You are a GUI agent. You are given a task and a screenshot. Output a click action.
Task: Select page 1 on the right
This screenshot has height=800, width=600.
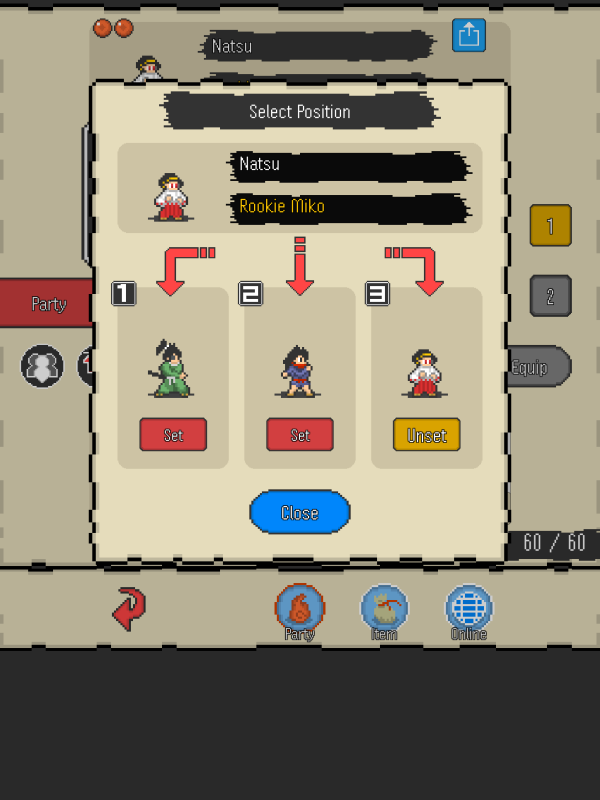click(x=550, y=226)
